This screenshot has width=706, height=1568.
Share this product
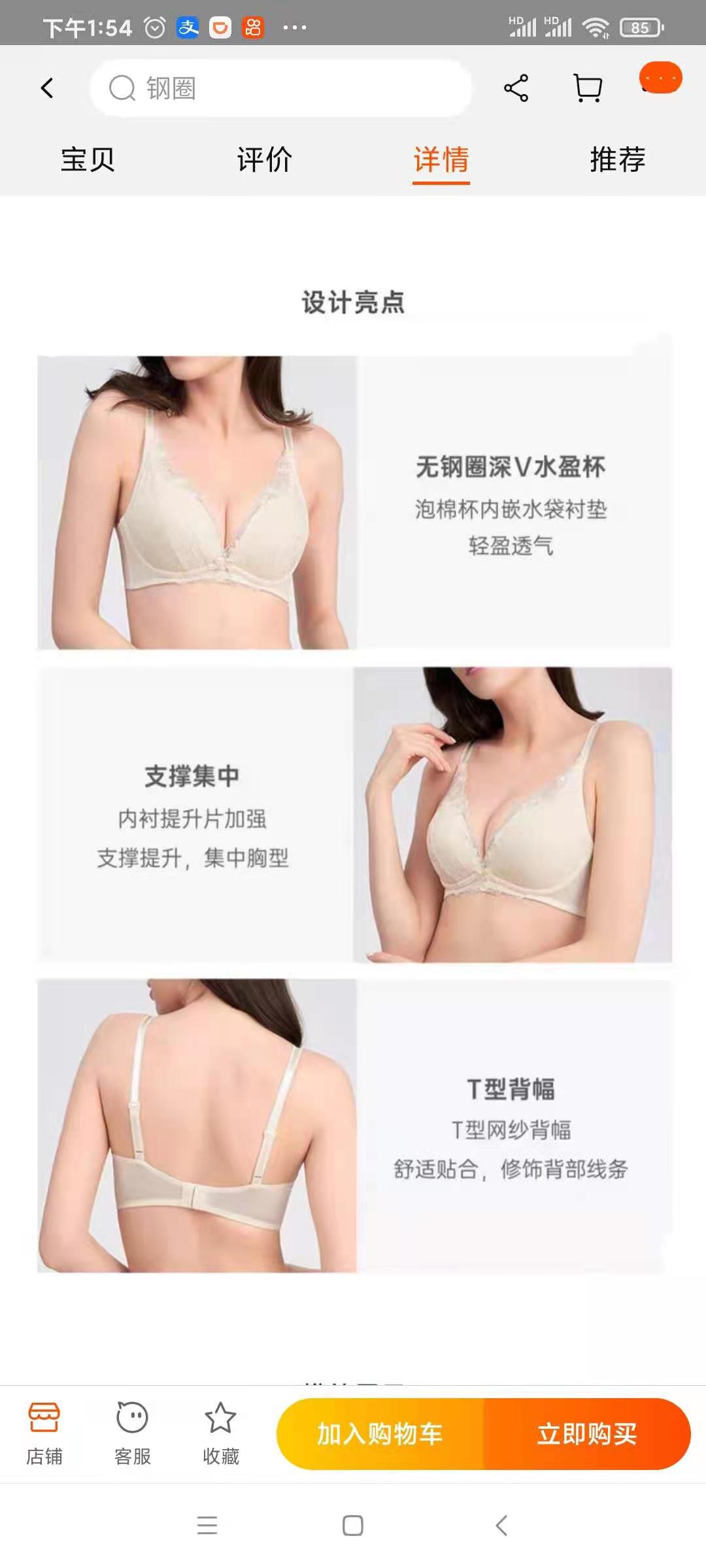(x=516, y=88)
